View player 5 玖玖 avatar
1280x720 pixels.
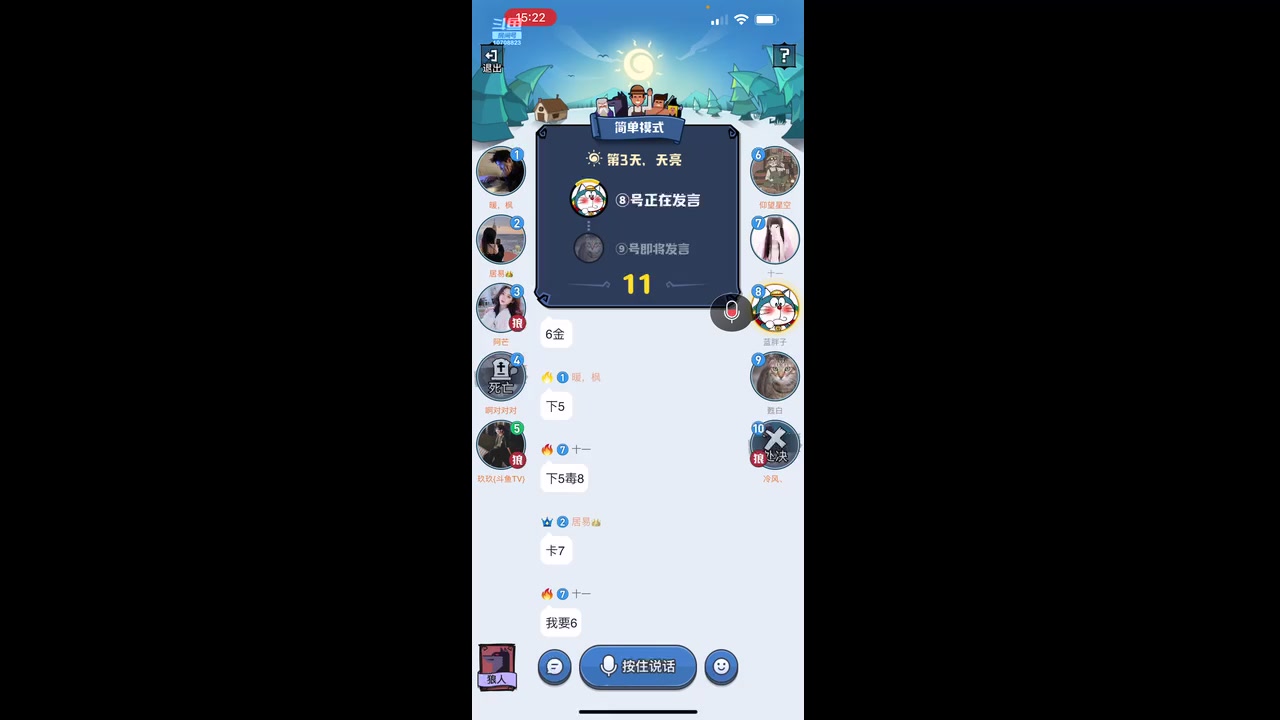click(500, 445)
